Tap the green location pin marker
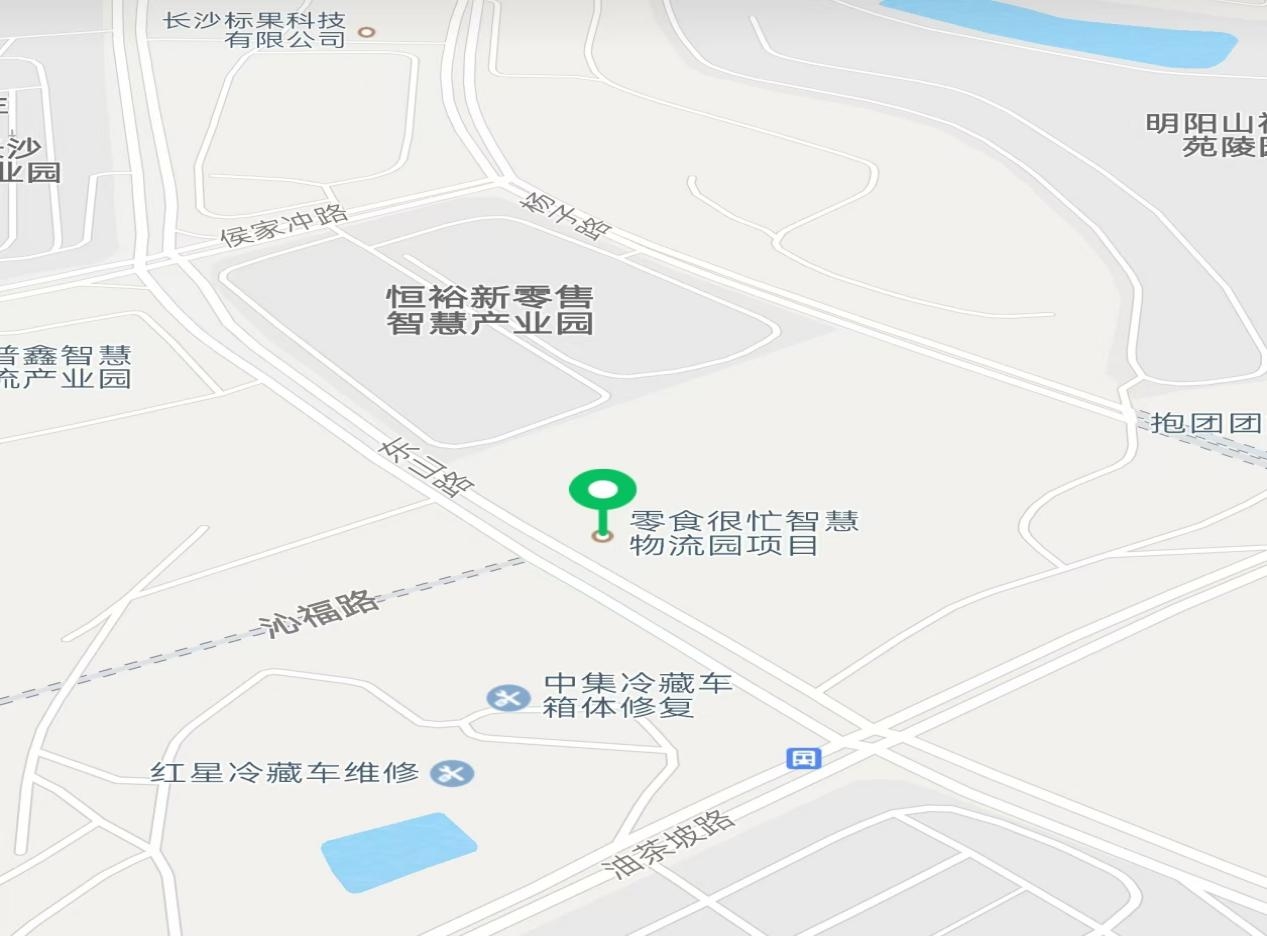1267x936 pixels. tap(602, 492)
